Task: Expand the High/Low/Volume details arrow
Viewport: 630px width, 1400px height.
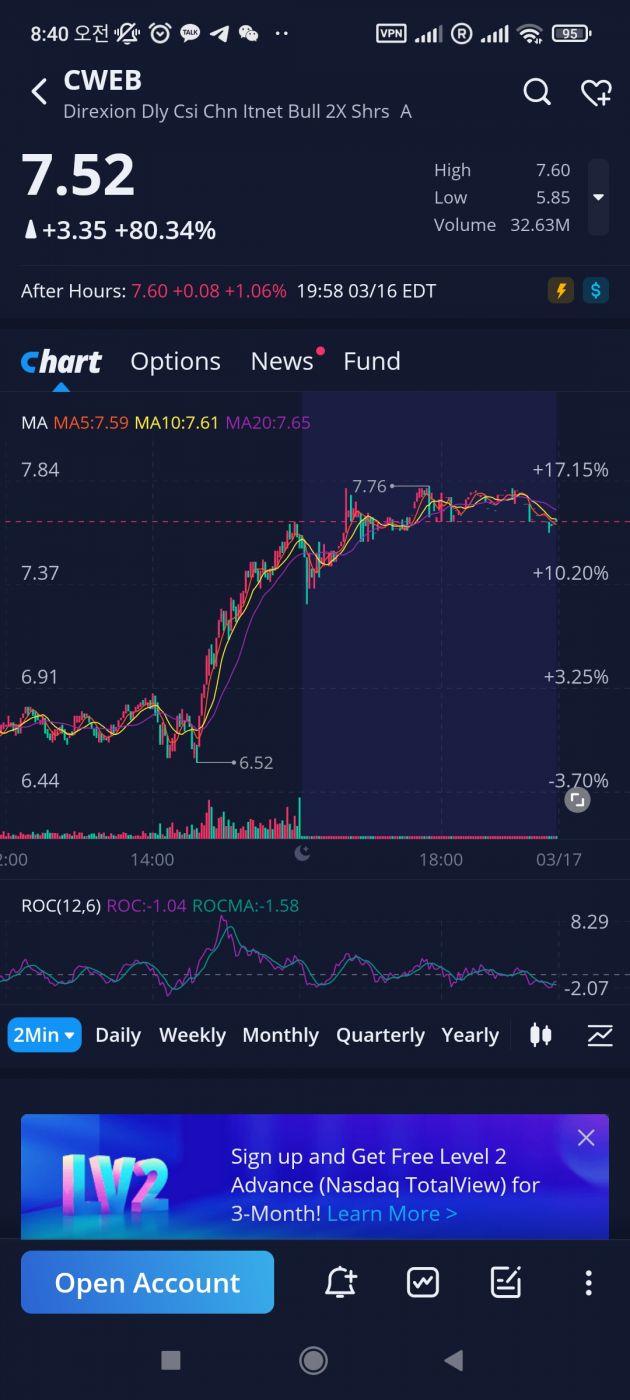Action: (598, 197)
